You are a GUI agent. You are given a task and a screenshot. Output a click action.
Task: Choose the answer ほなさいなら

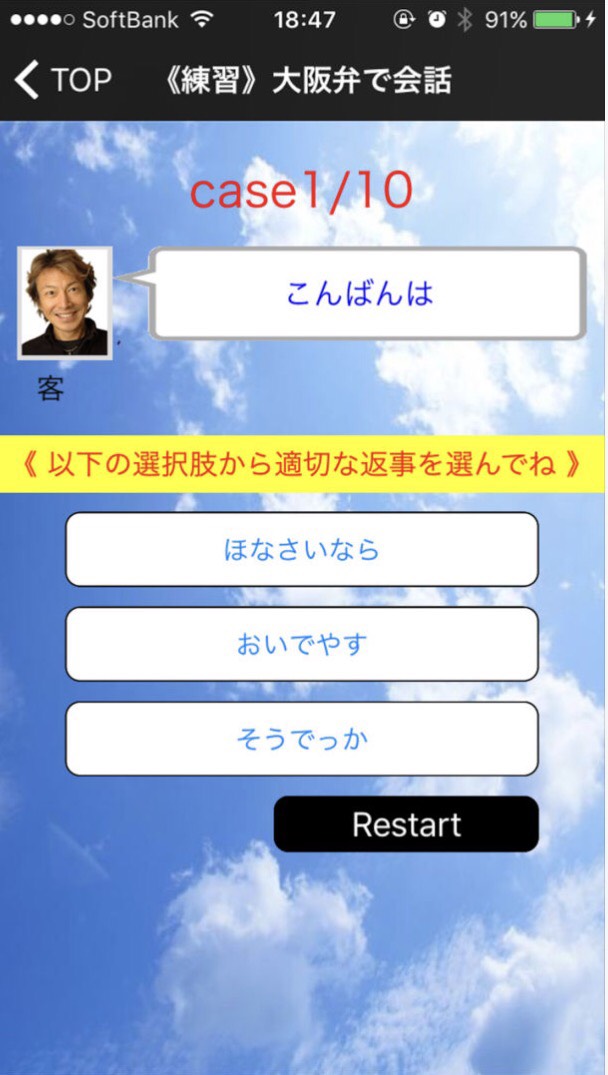coord(302,549)
